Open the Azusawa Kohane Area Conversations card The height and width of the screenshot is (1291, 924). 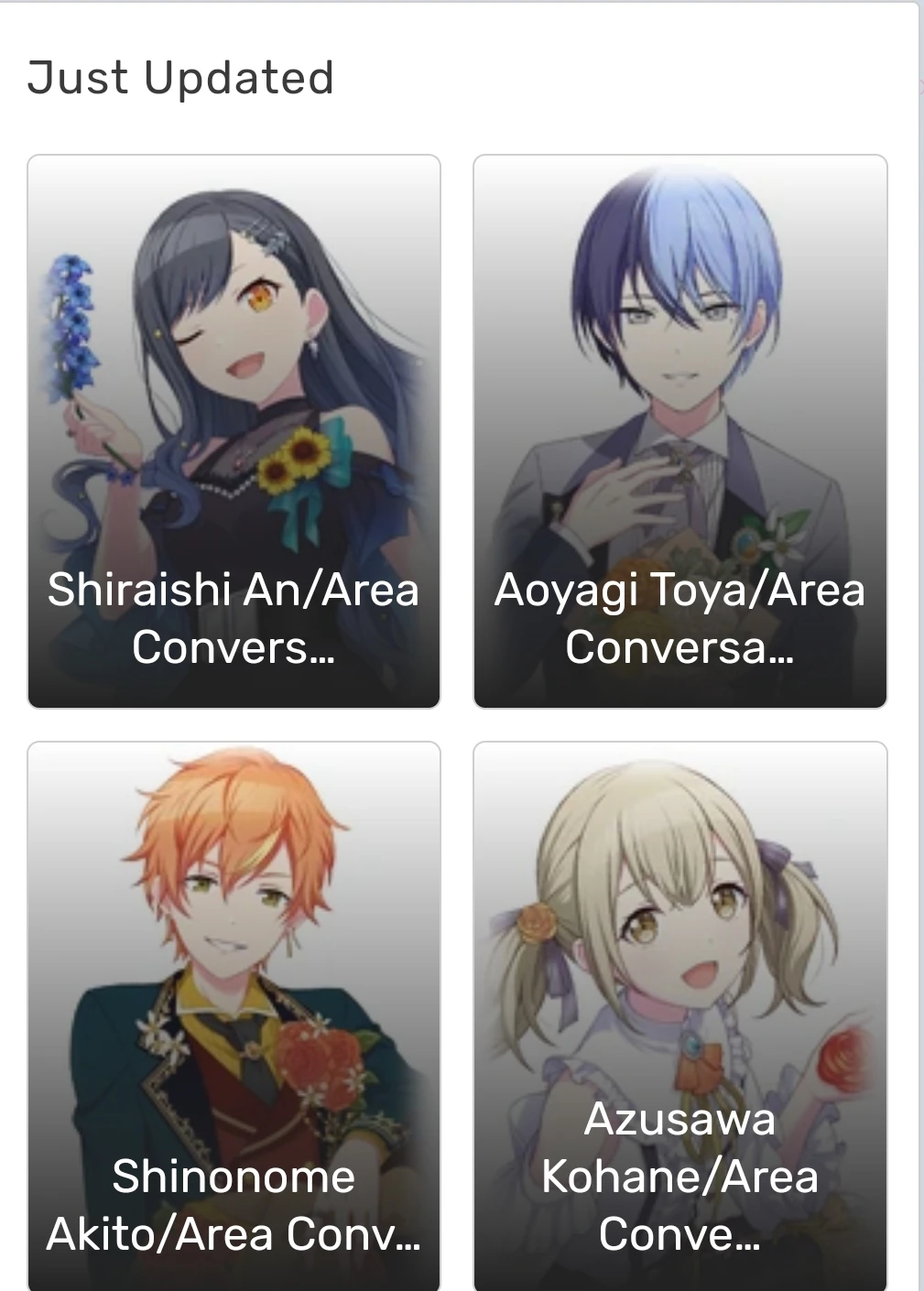(679, 1014)
